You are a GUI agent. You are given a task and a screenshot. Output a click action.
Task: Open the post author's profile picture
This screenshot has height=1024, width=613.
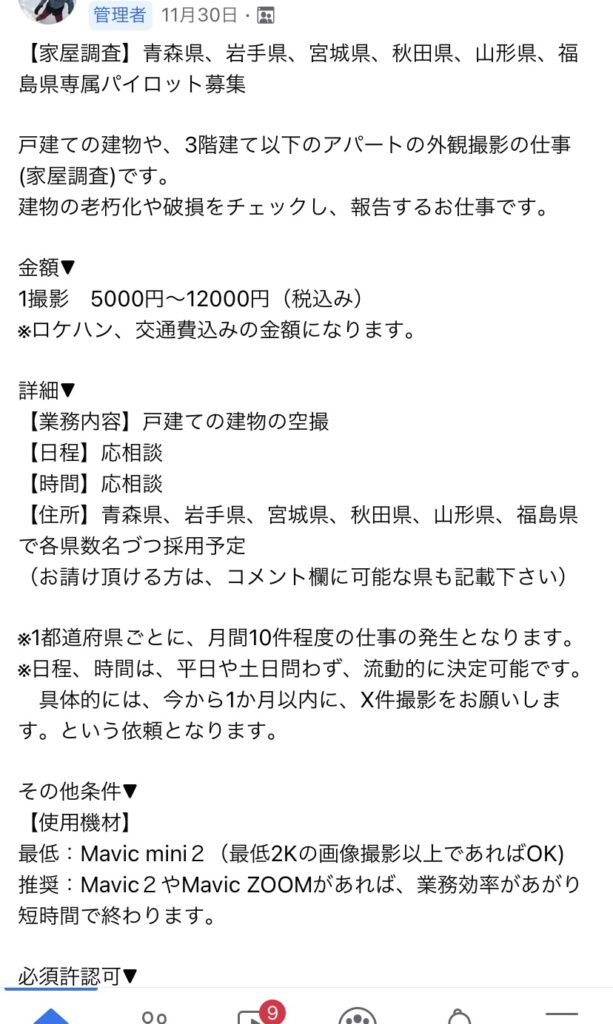(48, 9)
